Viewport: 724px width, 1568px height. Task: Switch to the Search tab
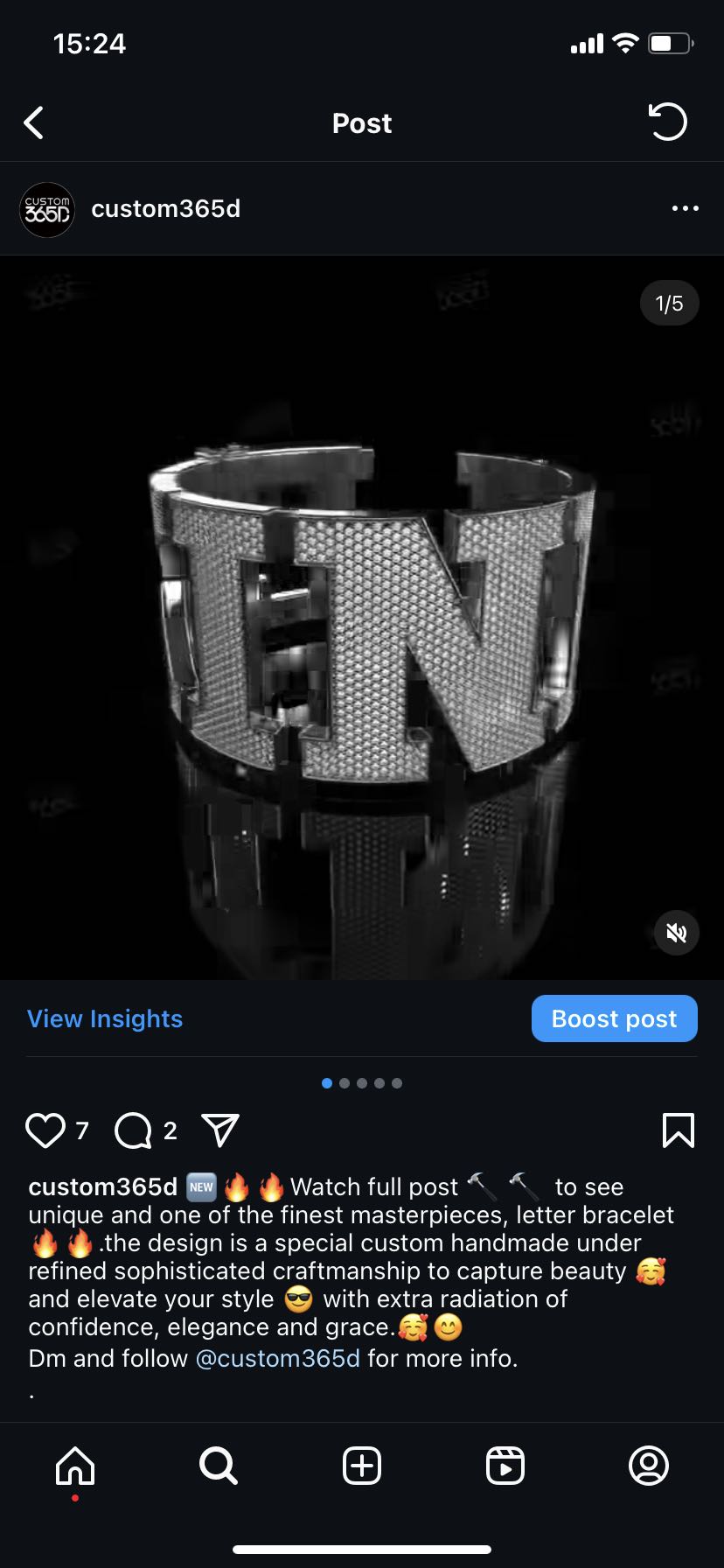[218, 1466]
